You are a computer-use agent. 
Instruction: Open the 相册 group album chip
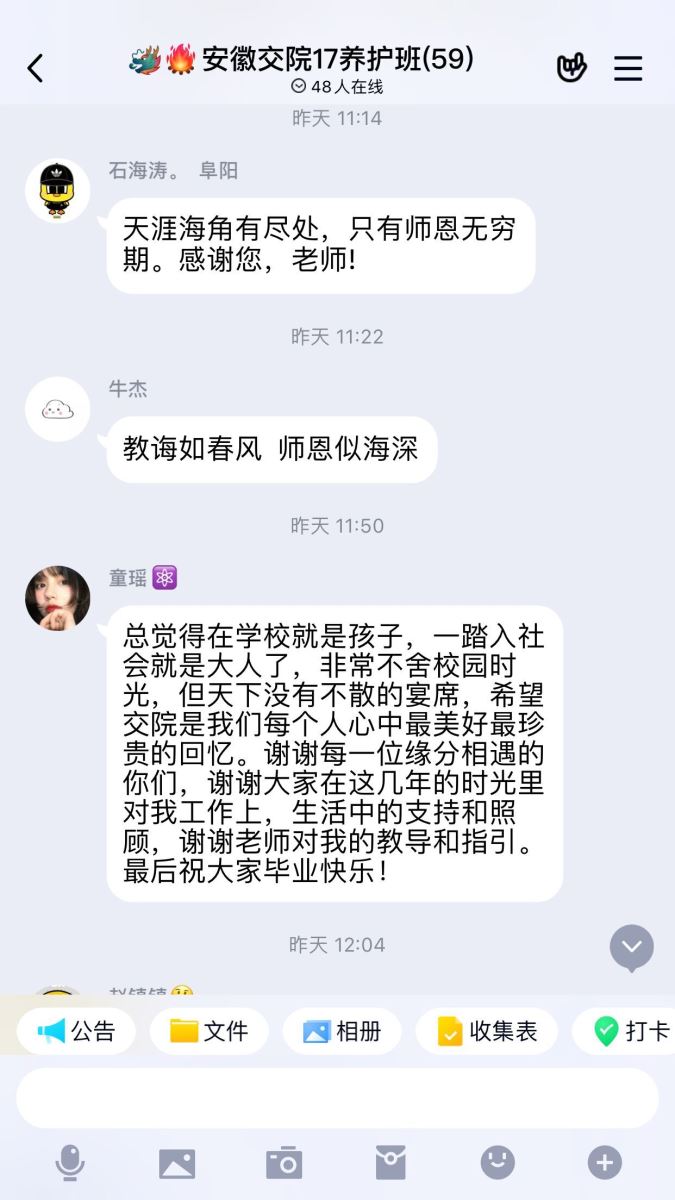tap(342, 1031)
